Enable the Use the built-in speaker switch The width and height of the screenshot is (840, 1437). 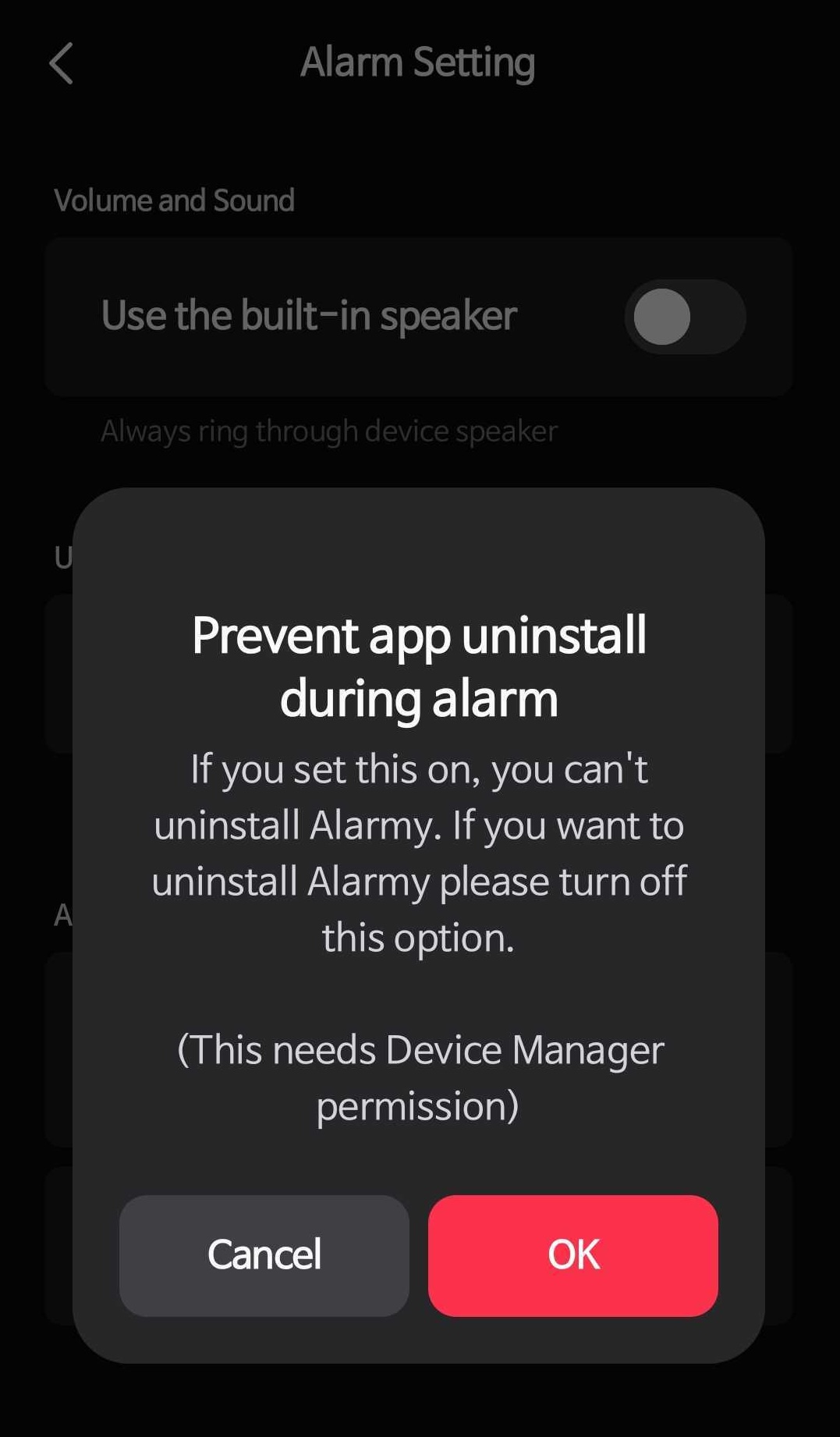[683, 317]
